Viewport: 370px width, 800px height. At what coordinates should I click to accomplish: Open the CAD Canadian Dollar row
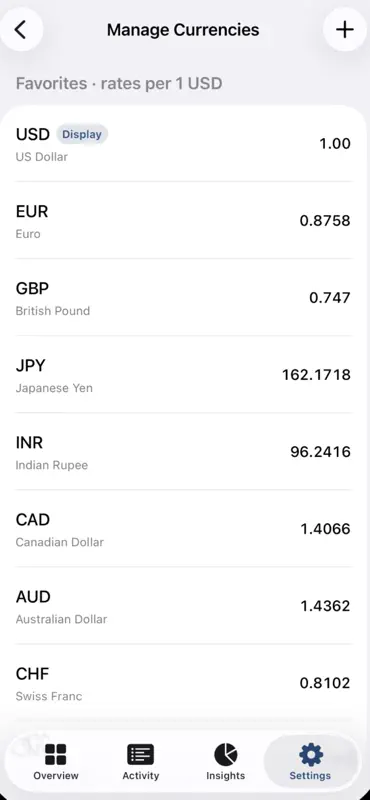pos(184,529)
